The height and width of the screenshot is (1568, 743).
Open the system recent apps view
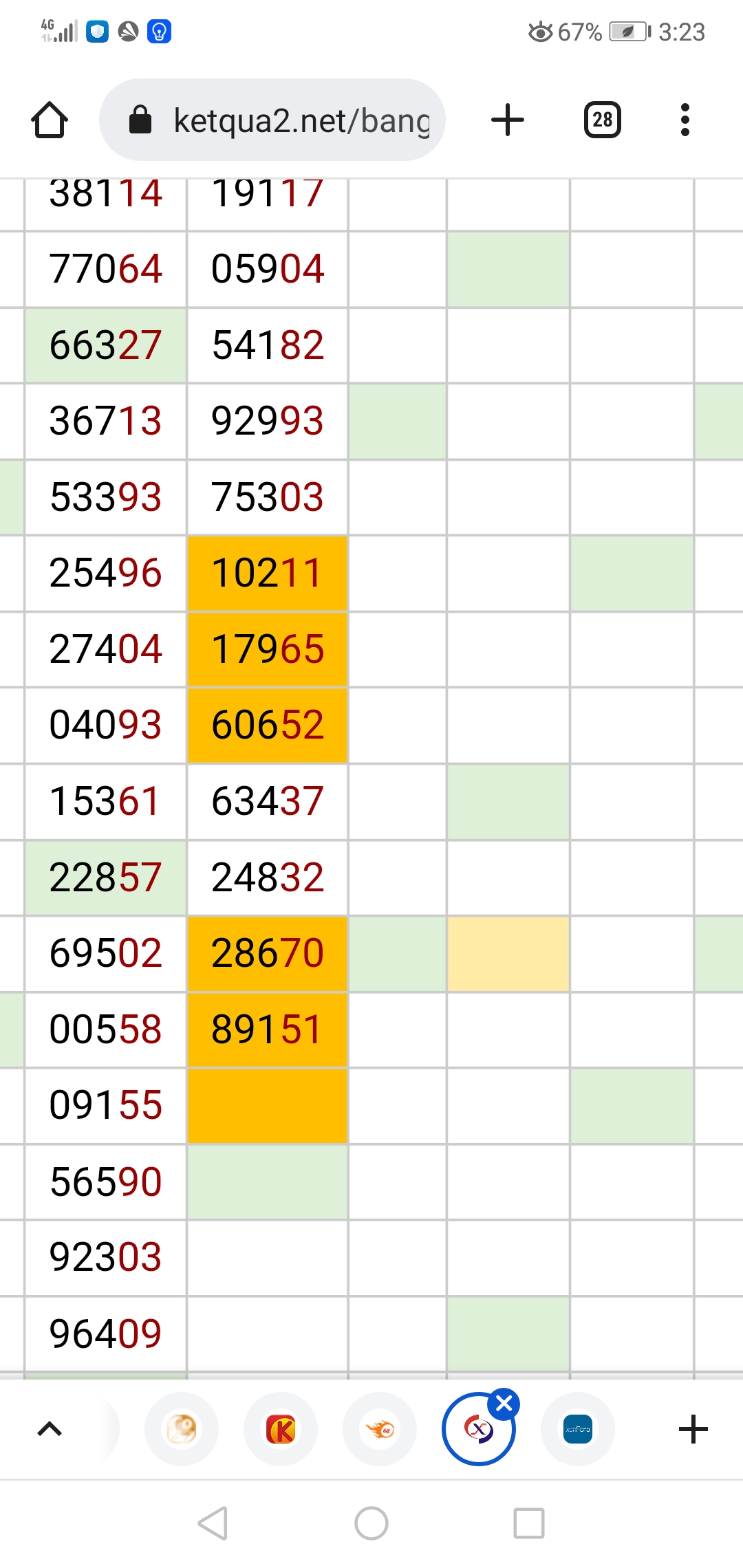529,1523
